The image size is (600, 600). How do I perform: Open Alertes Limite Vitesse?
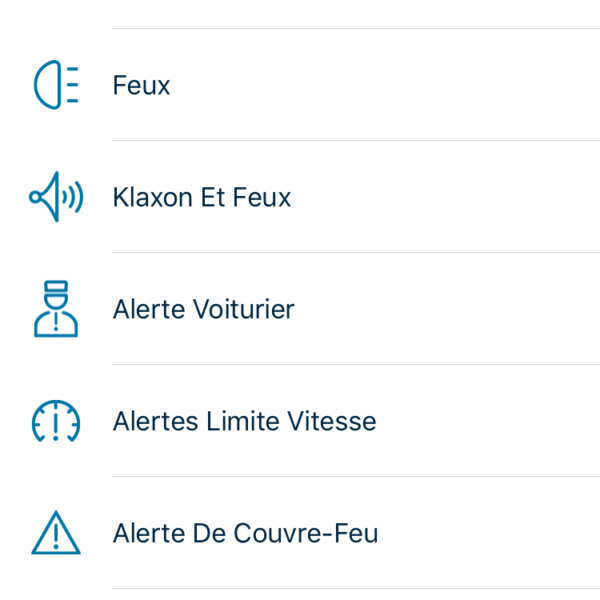click(x=244, y=422)
